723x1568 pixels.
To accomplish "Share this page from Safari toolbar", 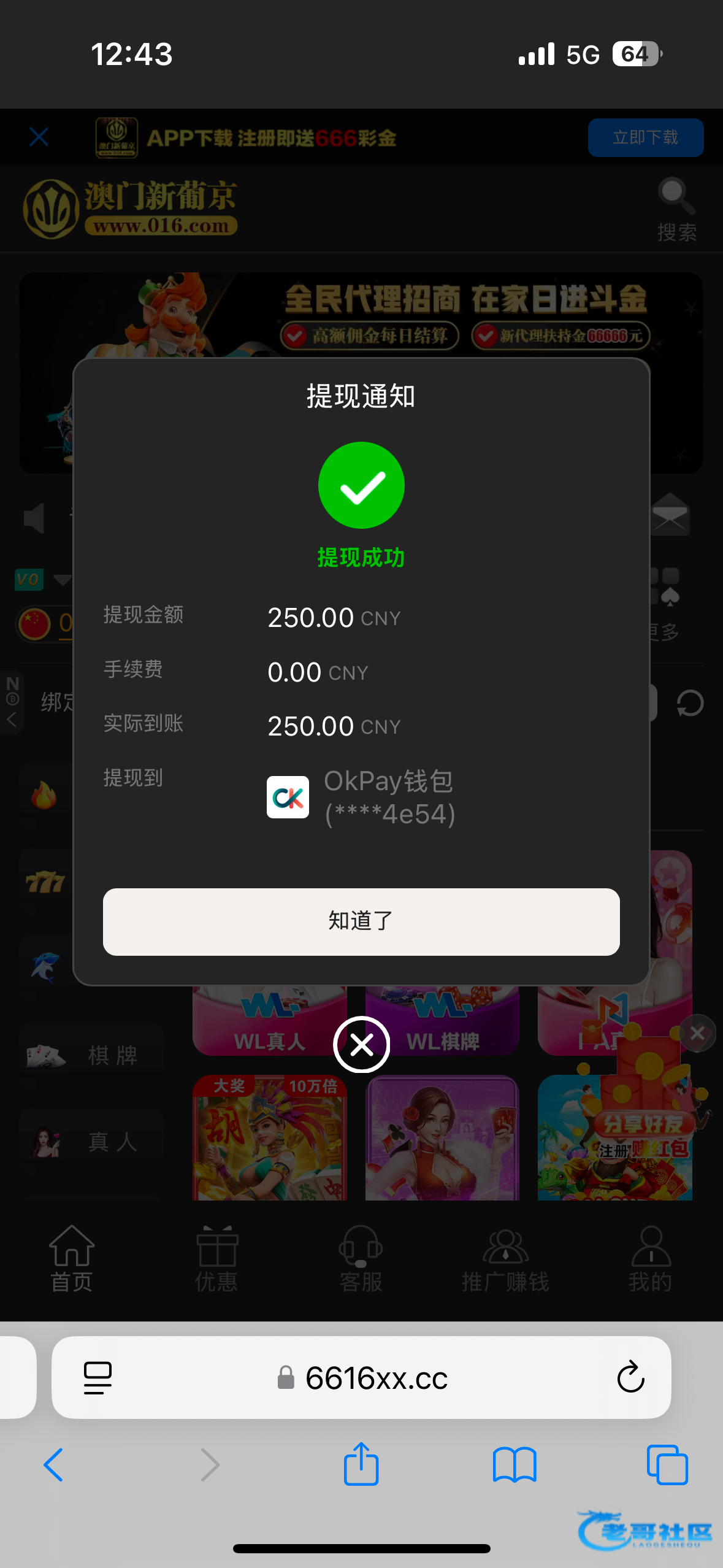I will 361,1464.
